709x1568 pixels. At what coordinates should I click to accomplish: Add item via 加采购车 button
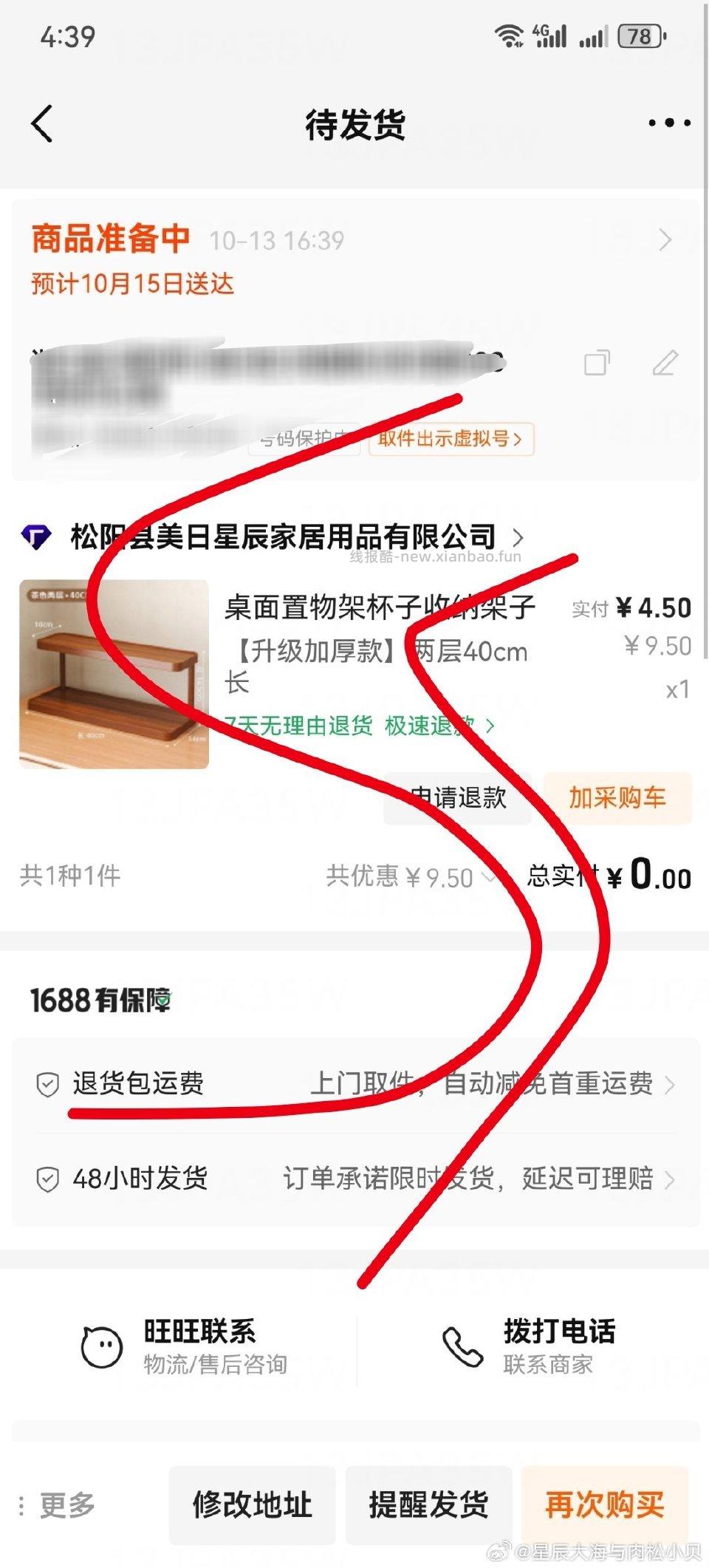(x=619, y=798)
